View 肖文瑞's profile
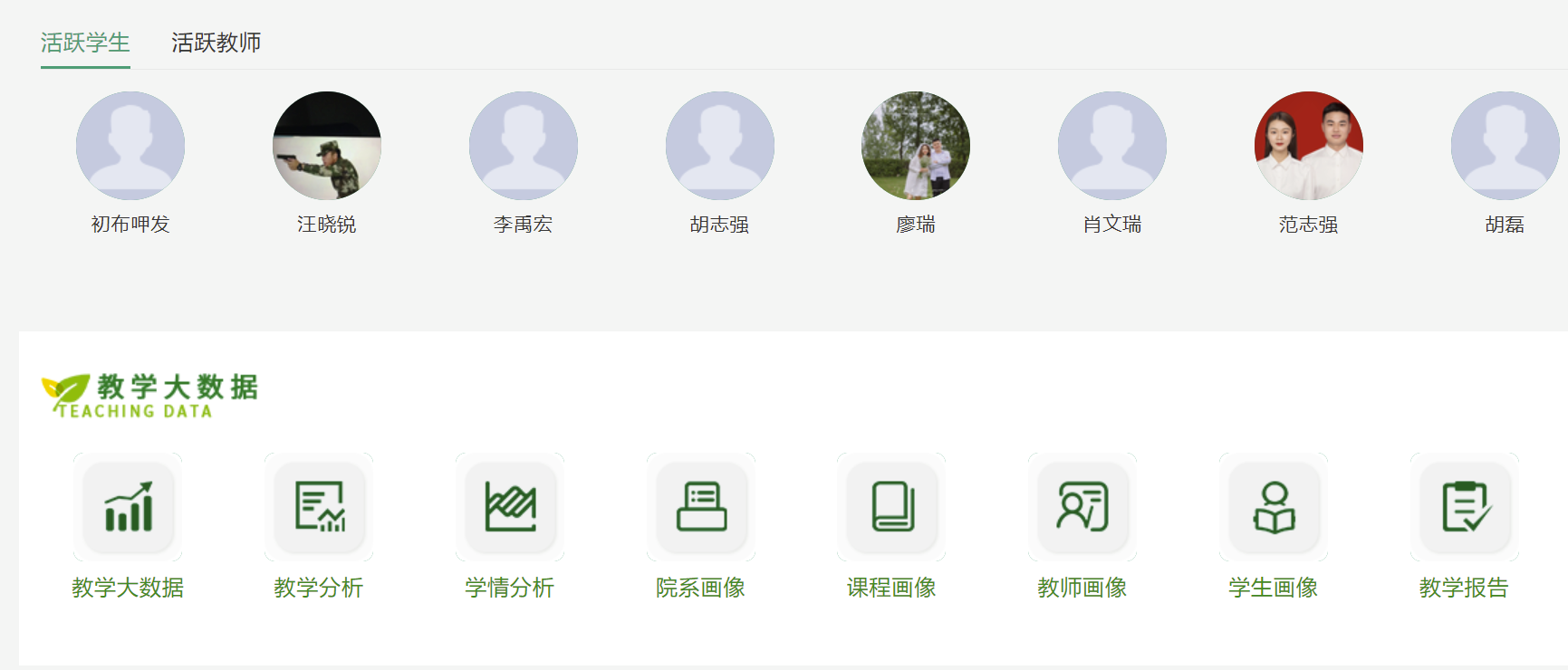Viewport: 1568px width, 670px height. [x=1112, y=146]
